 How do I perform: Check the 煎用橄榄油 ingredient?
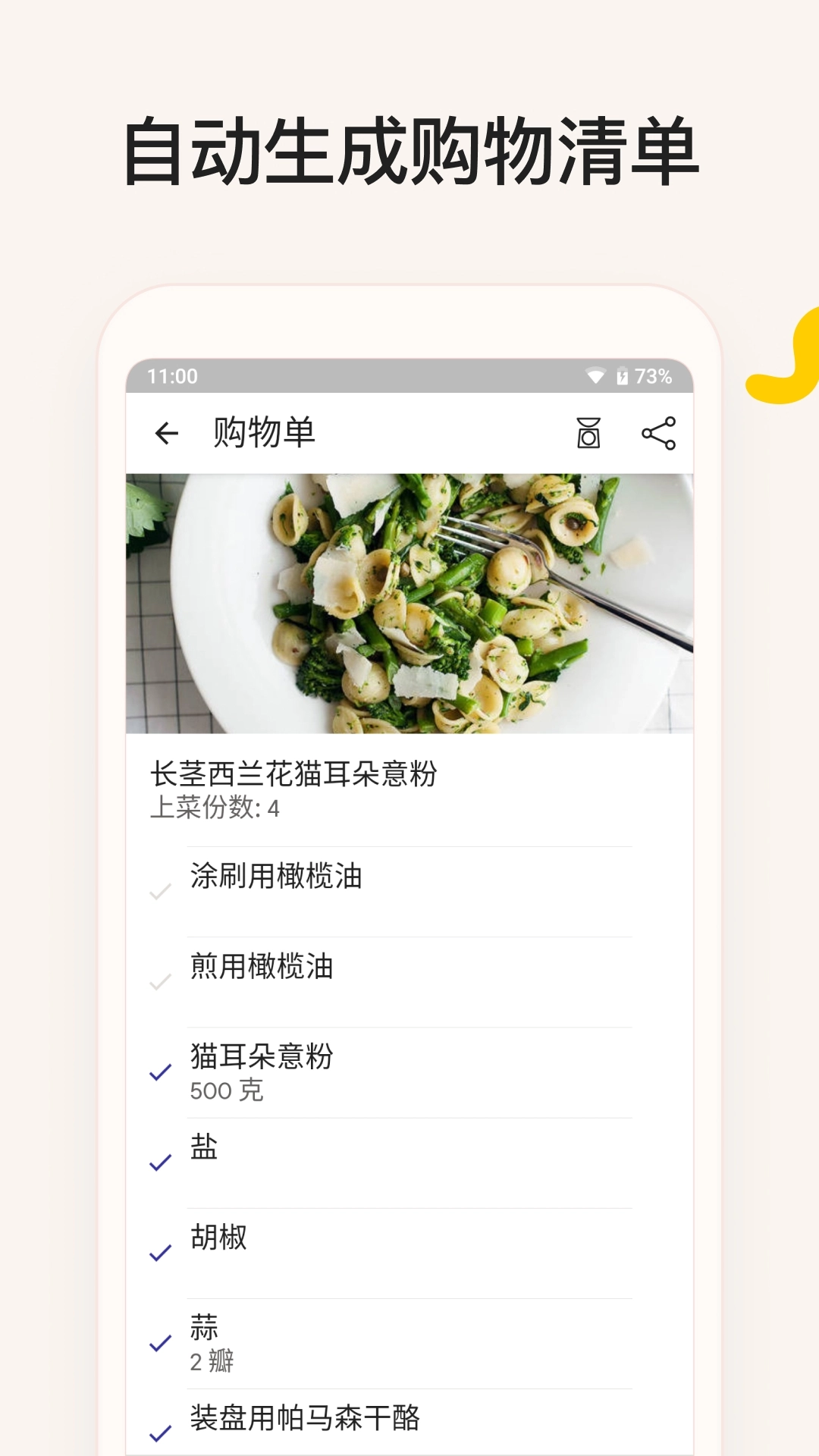[x=159, y=982]
